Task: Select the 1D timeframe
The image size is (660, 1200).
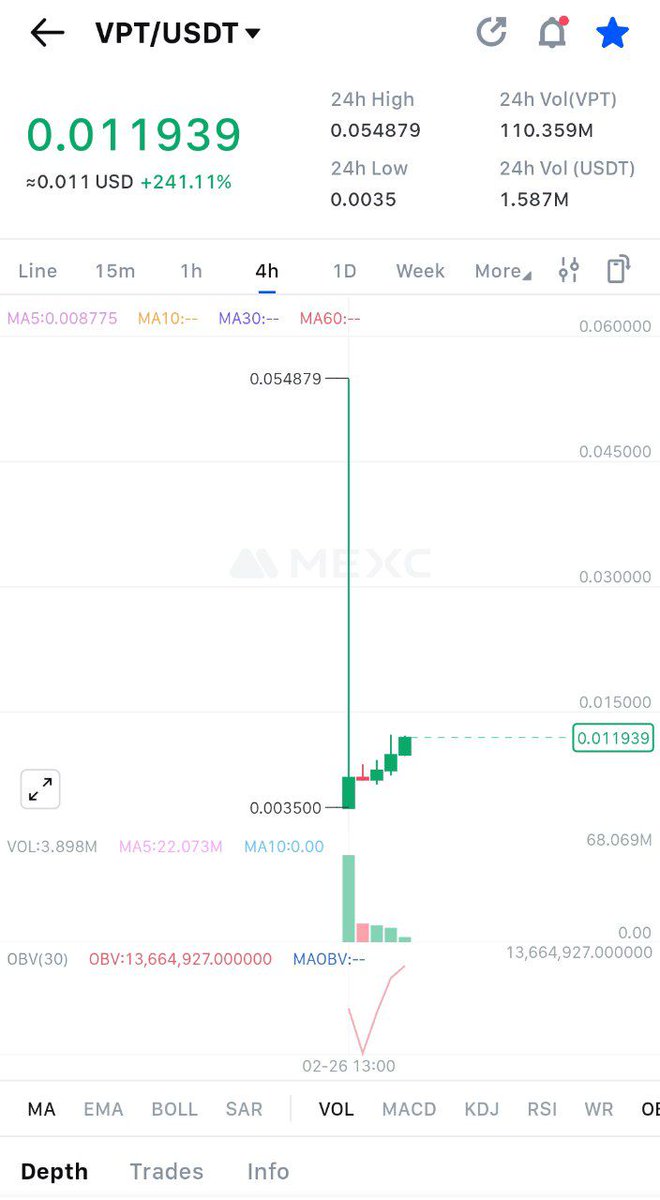Action: click(344, 271)
